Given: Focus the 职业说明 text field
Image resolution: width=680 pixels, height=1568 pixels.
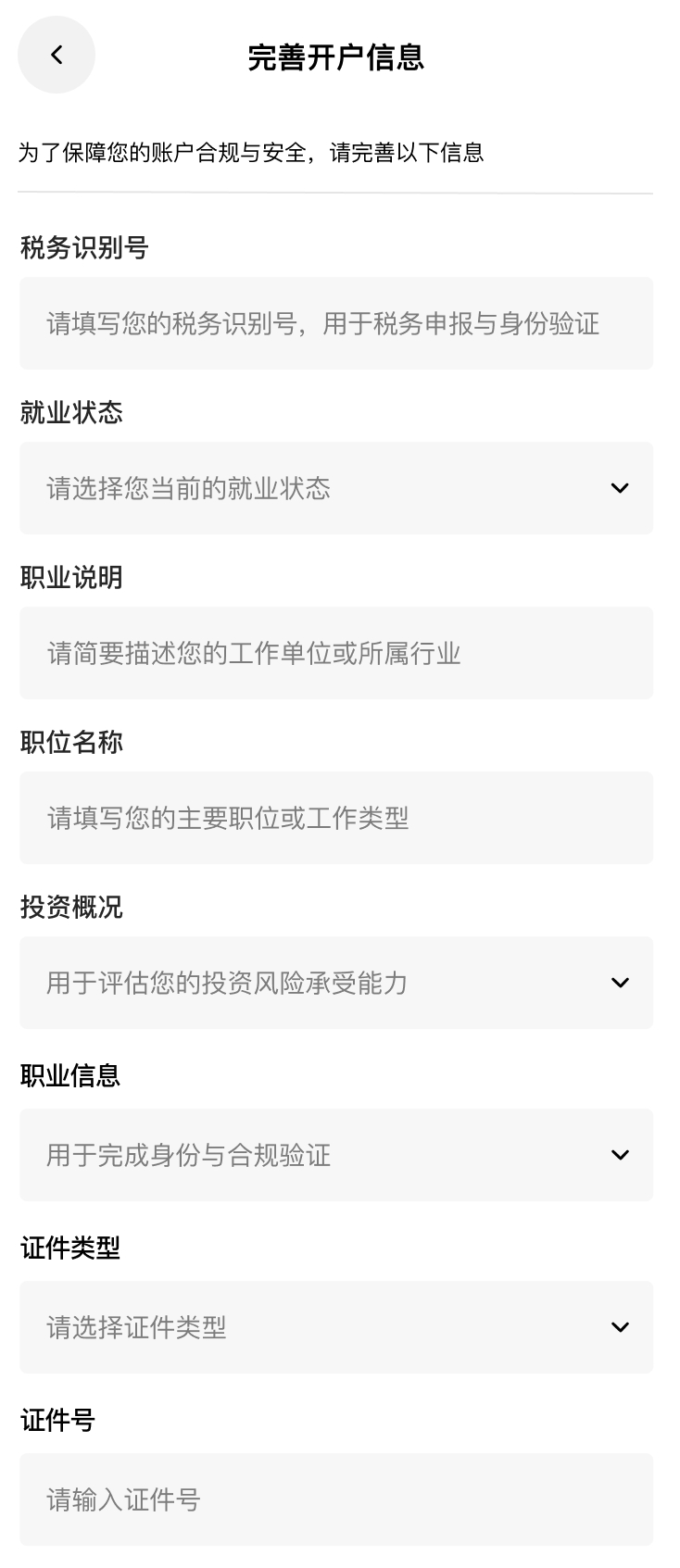Looking at the screenshot, I should [335, 653].
